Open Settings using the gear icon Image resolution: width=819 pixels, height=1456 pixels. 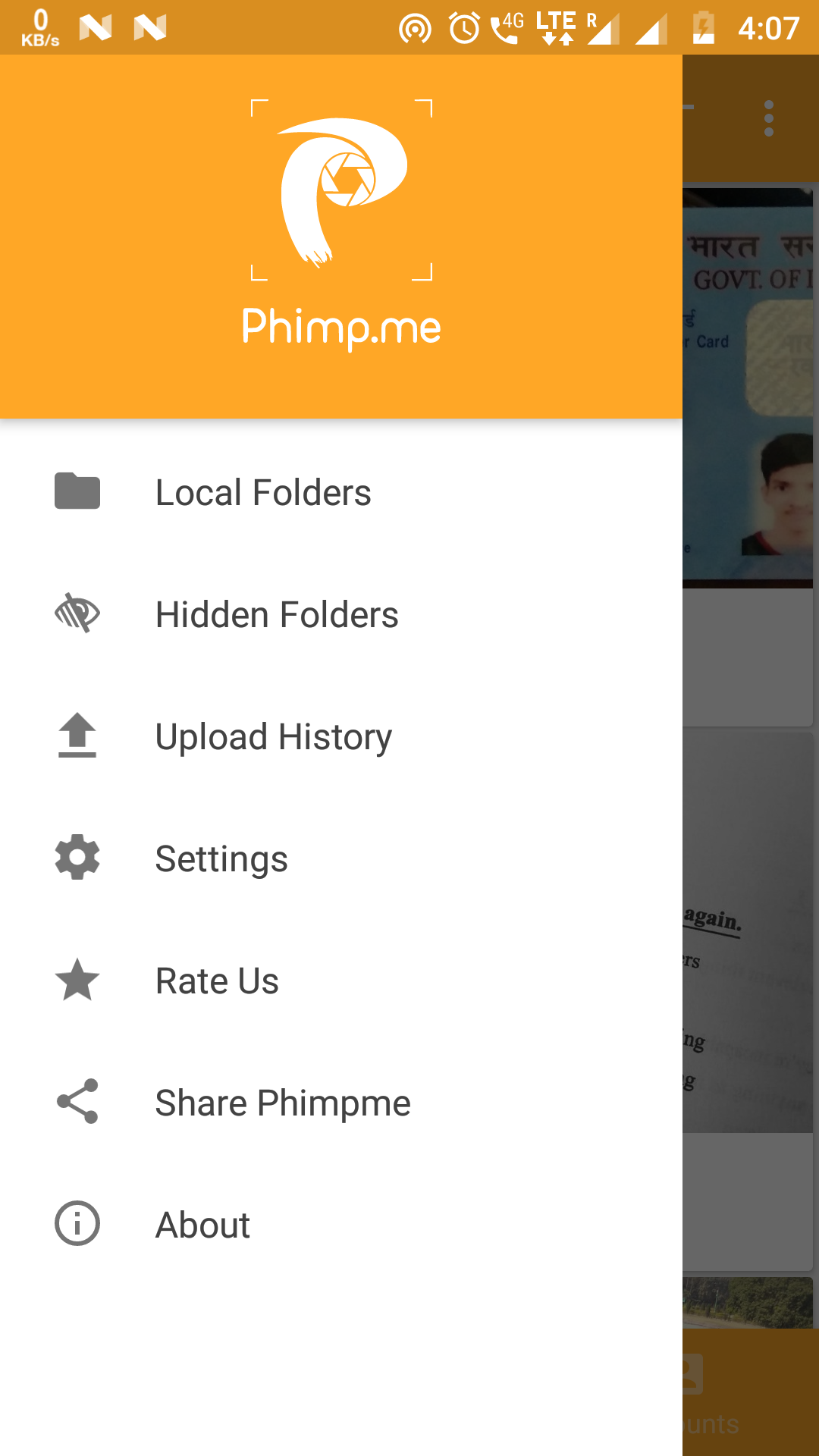pyautogui.click(x=77, y=858)
